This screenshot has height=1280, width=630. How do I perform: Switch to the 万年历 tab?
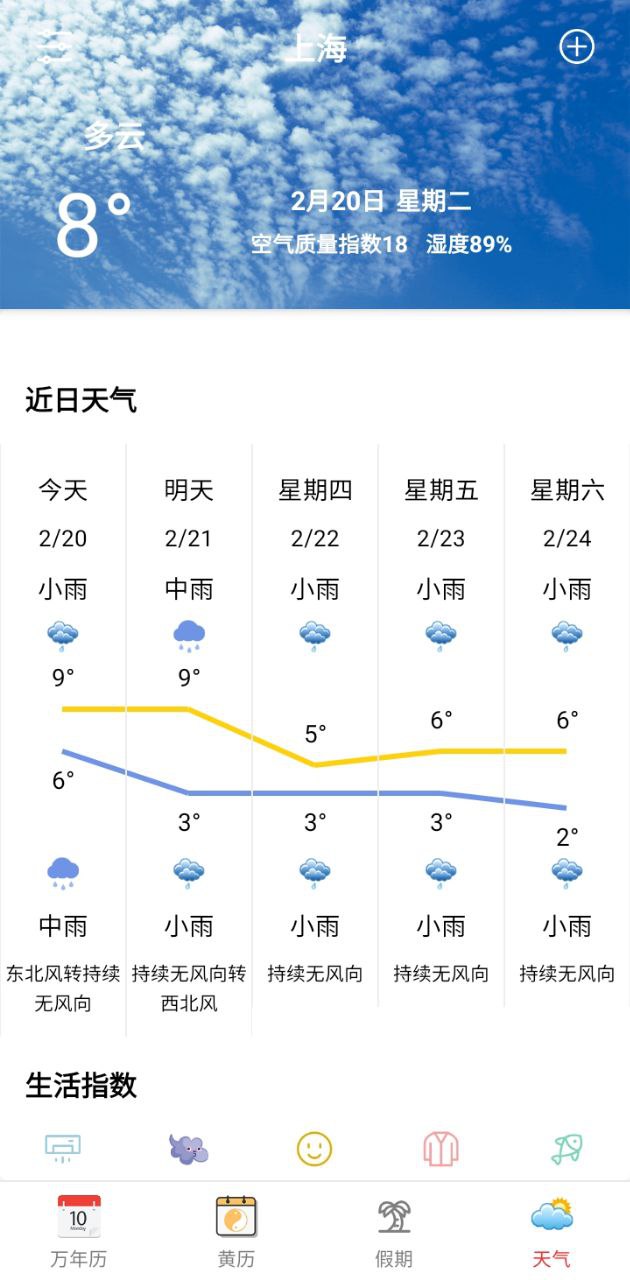tap(78, 1231)
